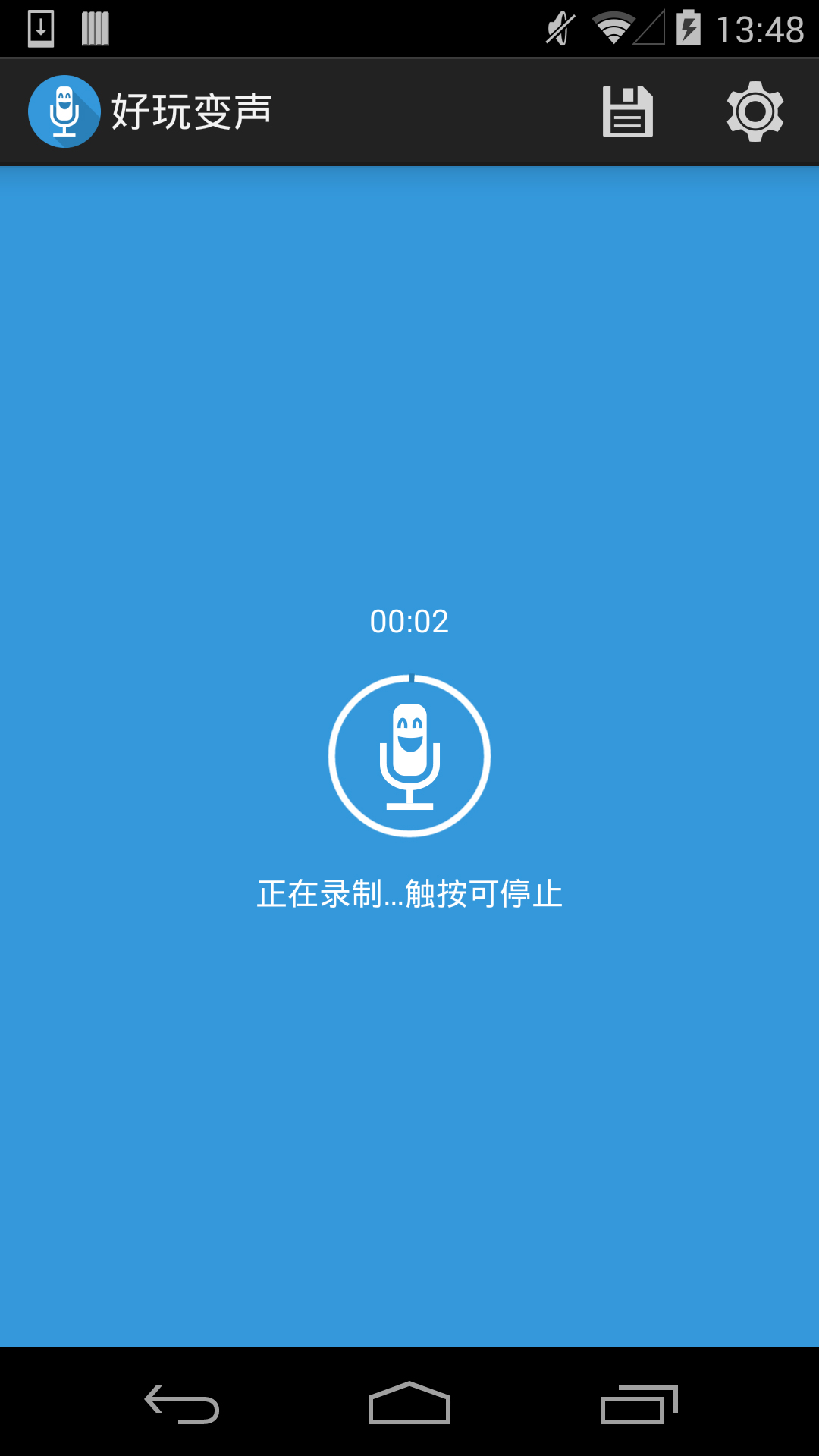Image resolution: width=819 pixels, height=1456 pixels.
Task: Open settings via the gear dropdown
Action: point(756,111)
